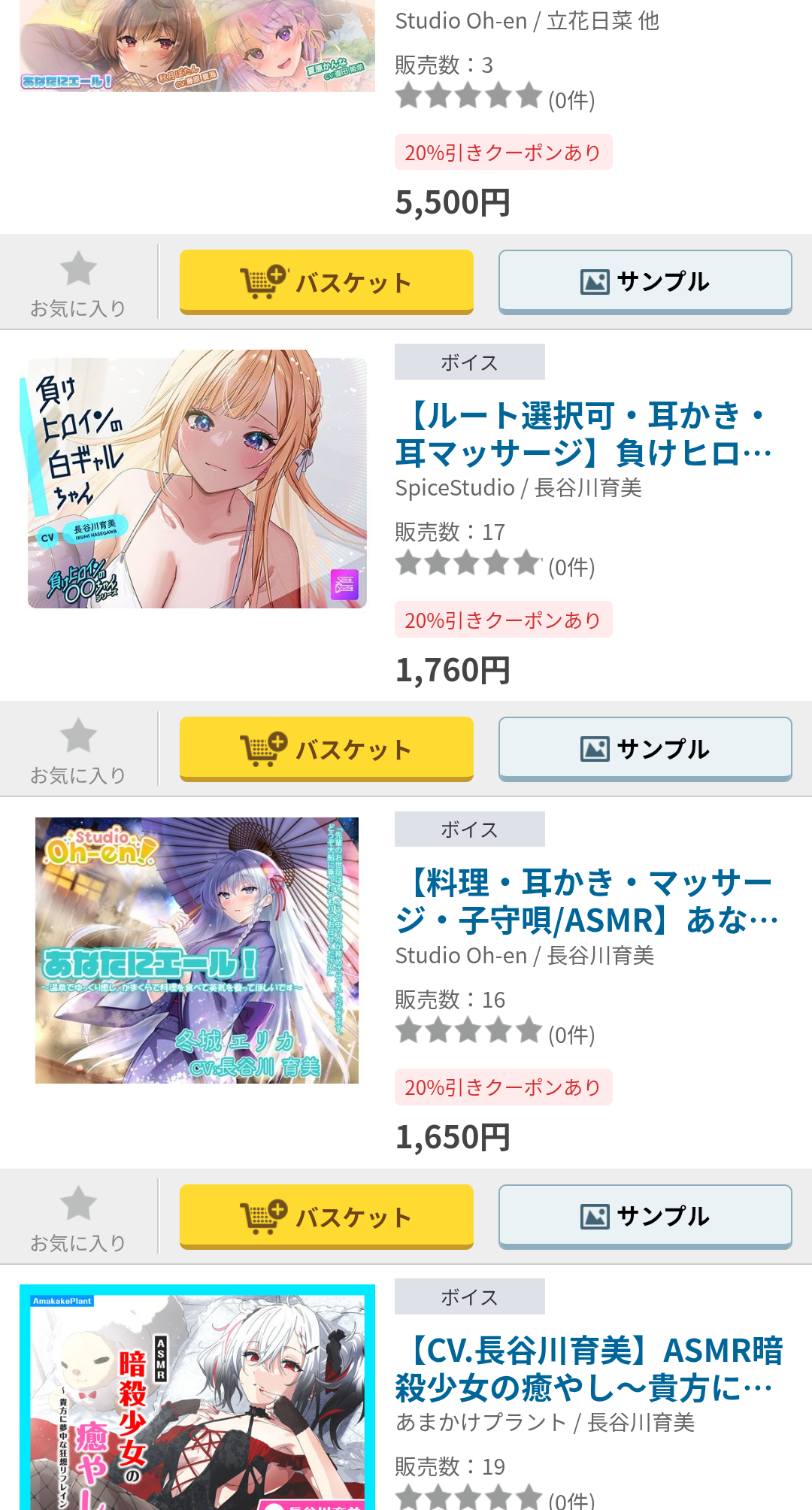The width and height of the screenshot is (812, 1510).
Task: Add the 5,500円 item to バスケット
Action: coord(326,282)
